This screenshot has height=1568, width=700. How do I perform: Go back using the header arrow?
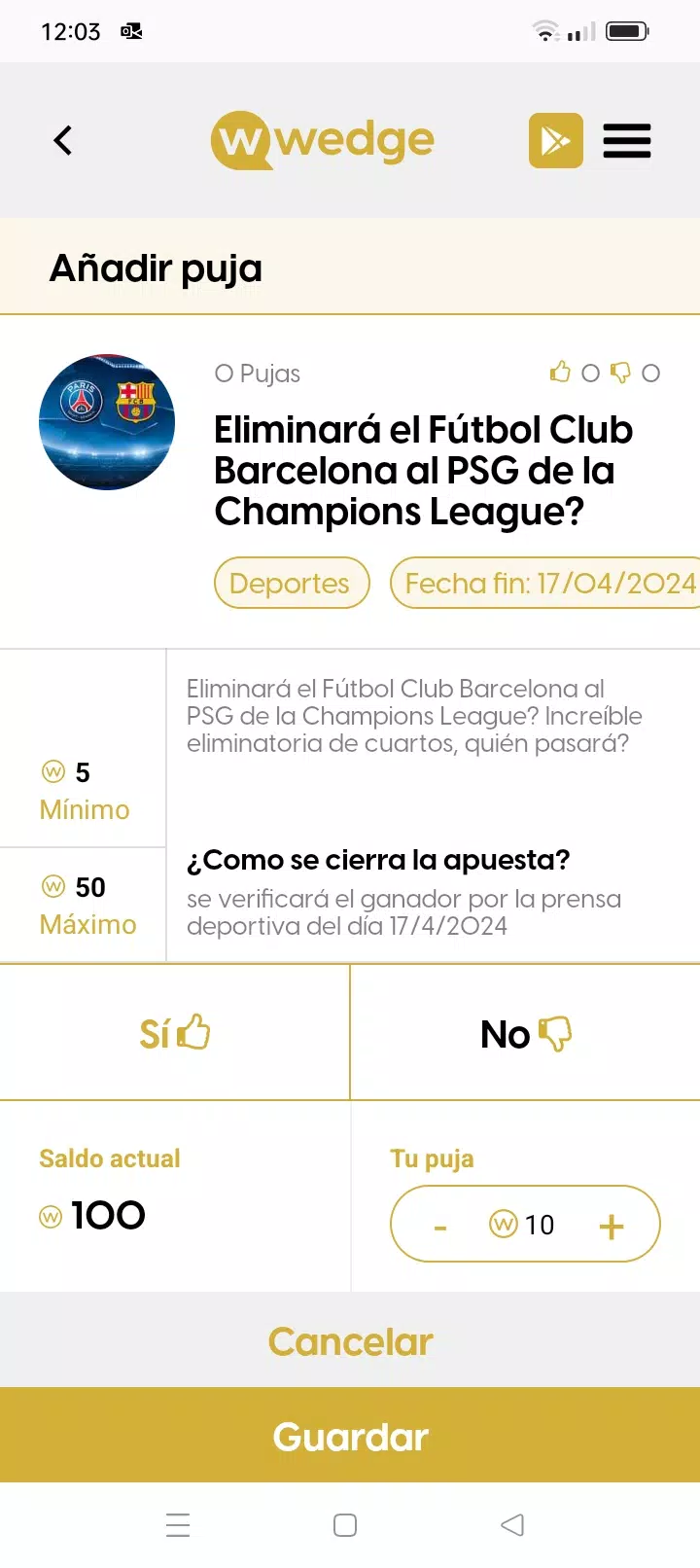tap(63, 141)
